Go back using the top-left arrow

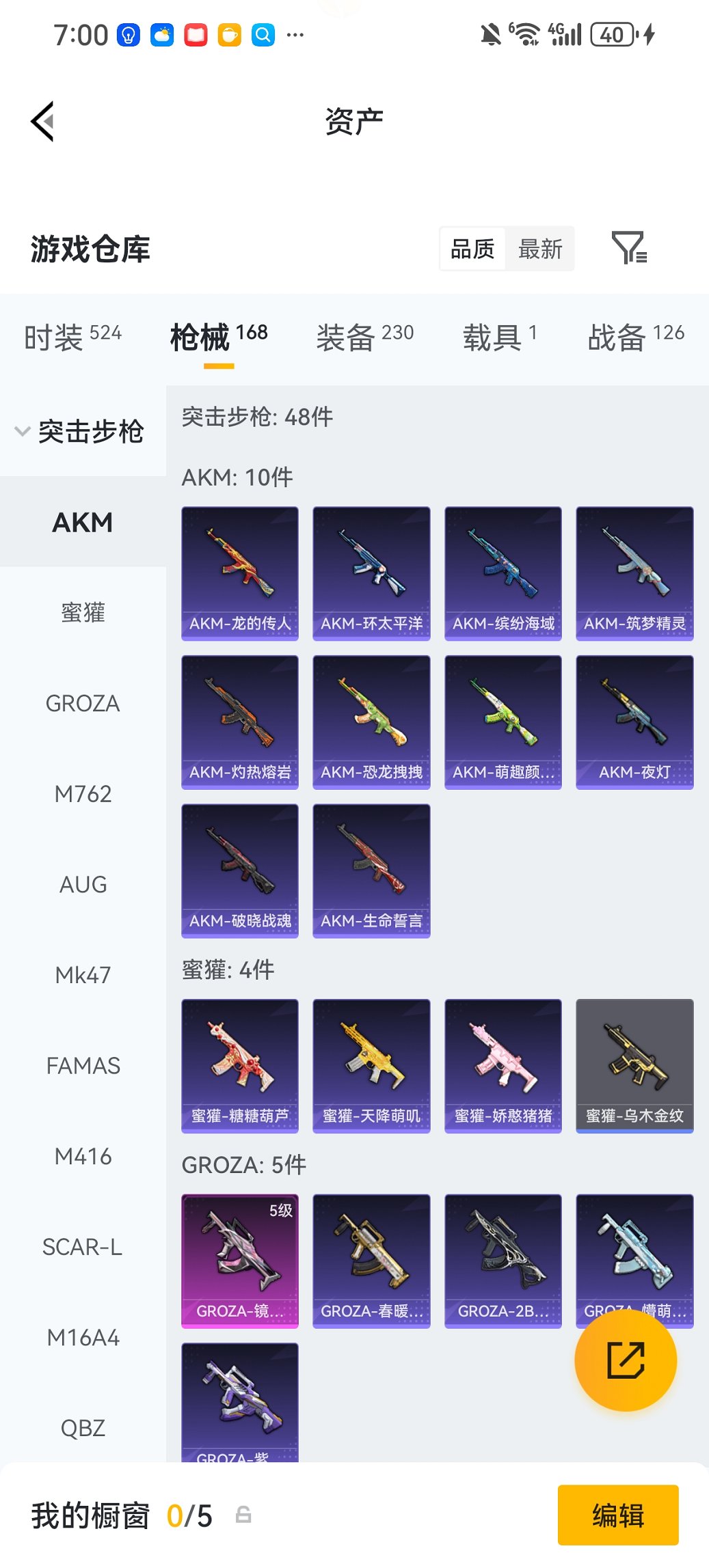(42, 122)
